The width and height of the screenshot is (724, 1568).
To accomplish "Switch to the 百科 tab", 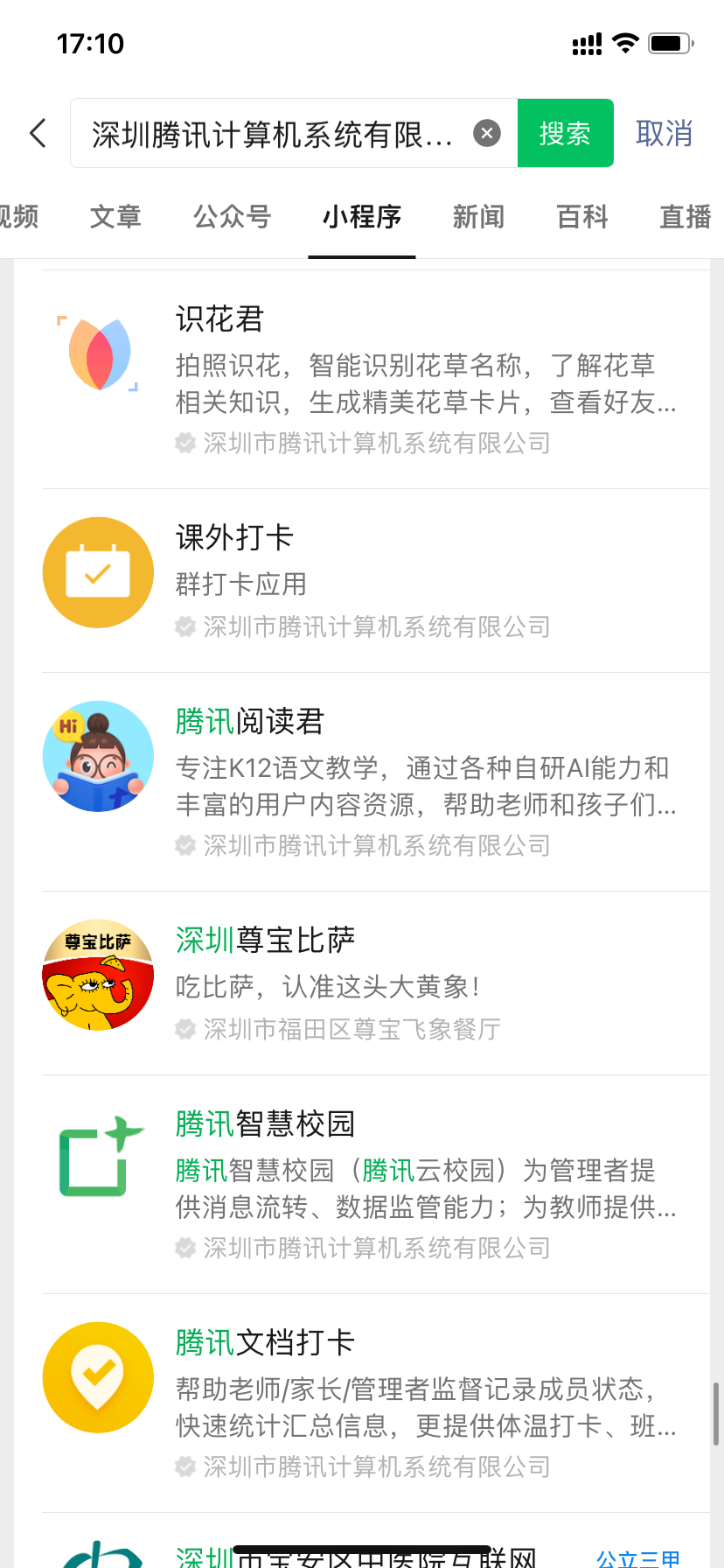I will click(x=582, y=216).
